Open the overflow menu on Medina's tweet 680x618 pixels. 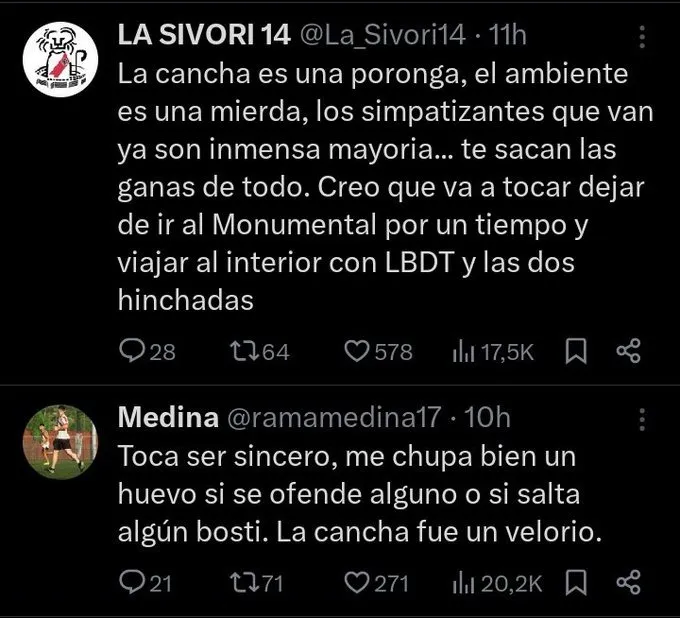[x=641, y=419]
